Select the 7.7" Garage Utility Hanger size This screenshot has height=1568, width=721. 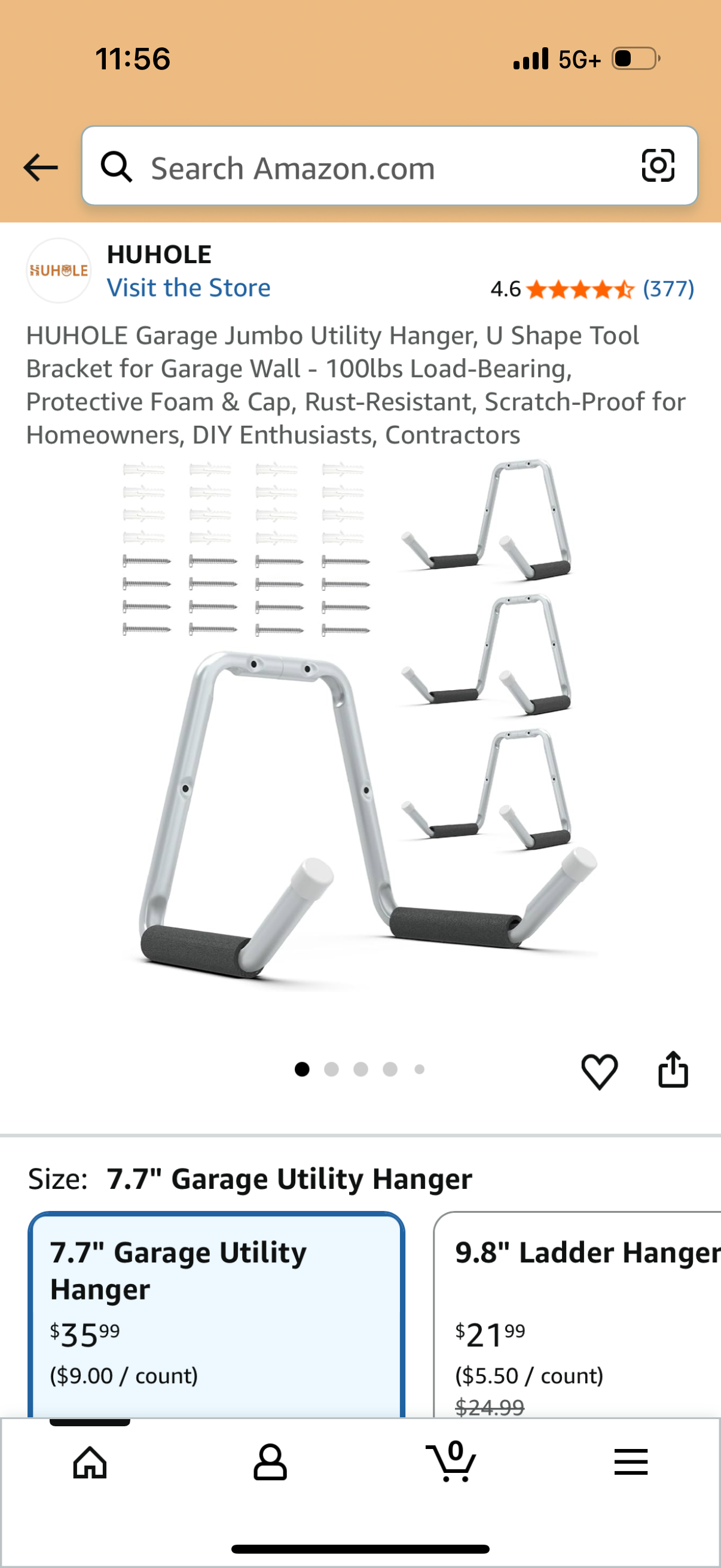coord(216,1308)
